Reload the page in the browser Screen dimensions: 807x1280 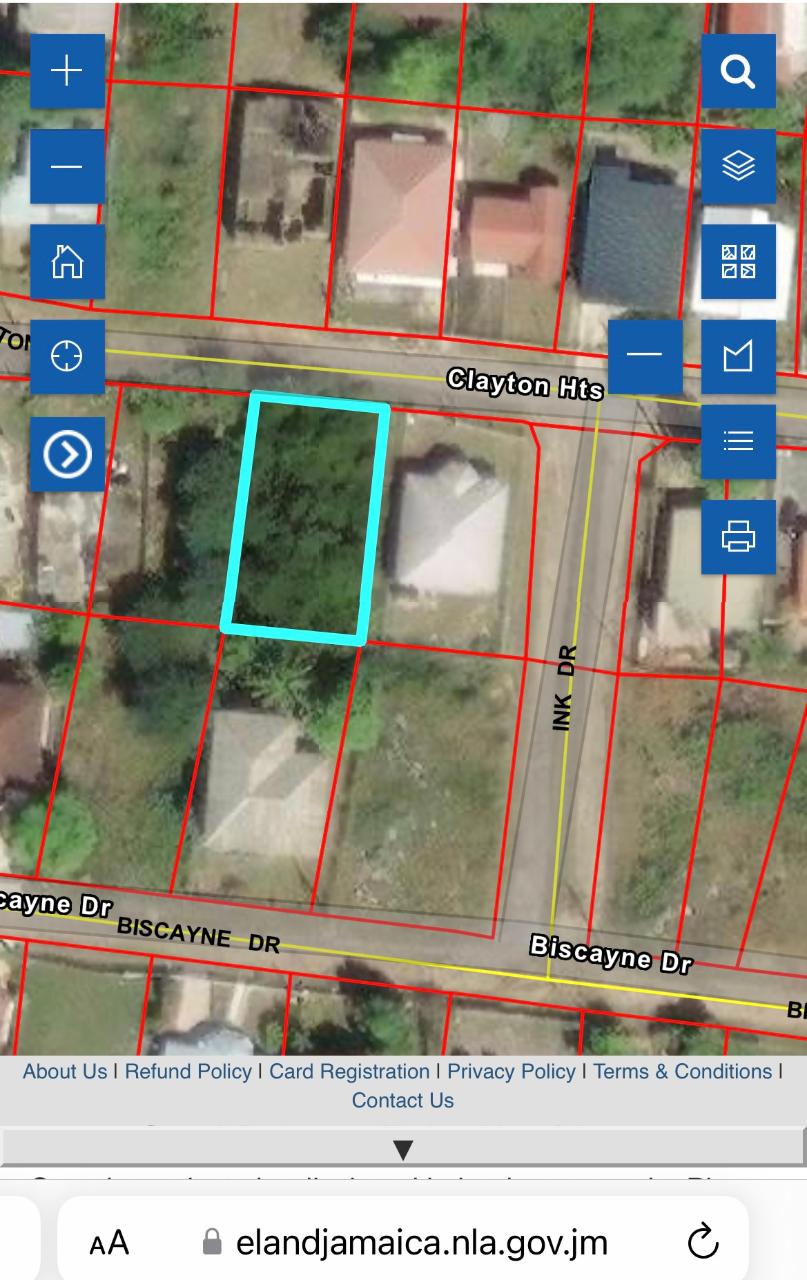703,1242
